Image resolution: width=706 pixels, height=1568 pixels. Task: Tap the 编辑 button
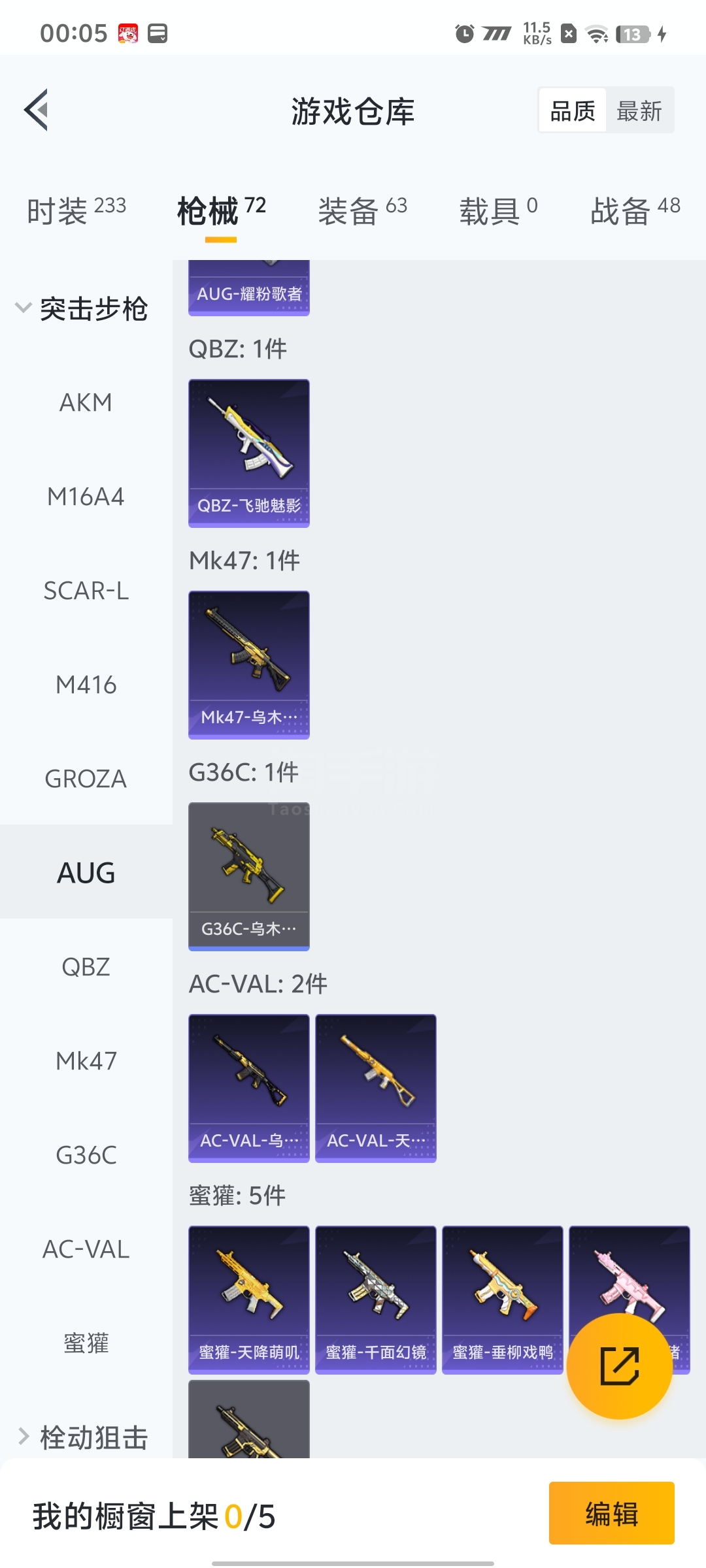pos(611,1513)
